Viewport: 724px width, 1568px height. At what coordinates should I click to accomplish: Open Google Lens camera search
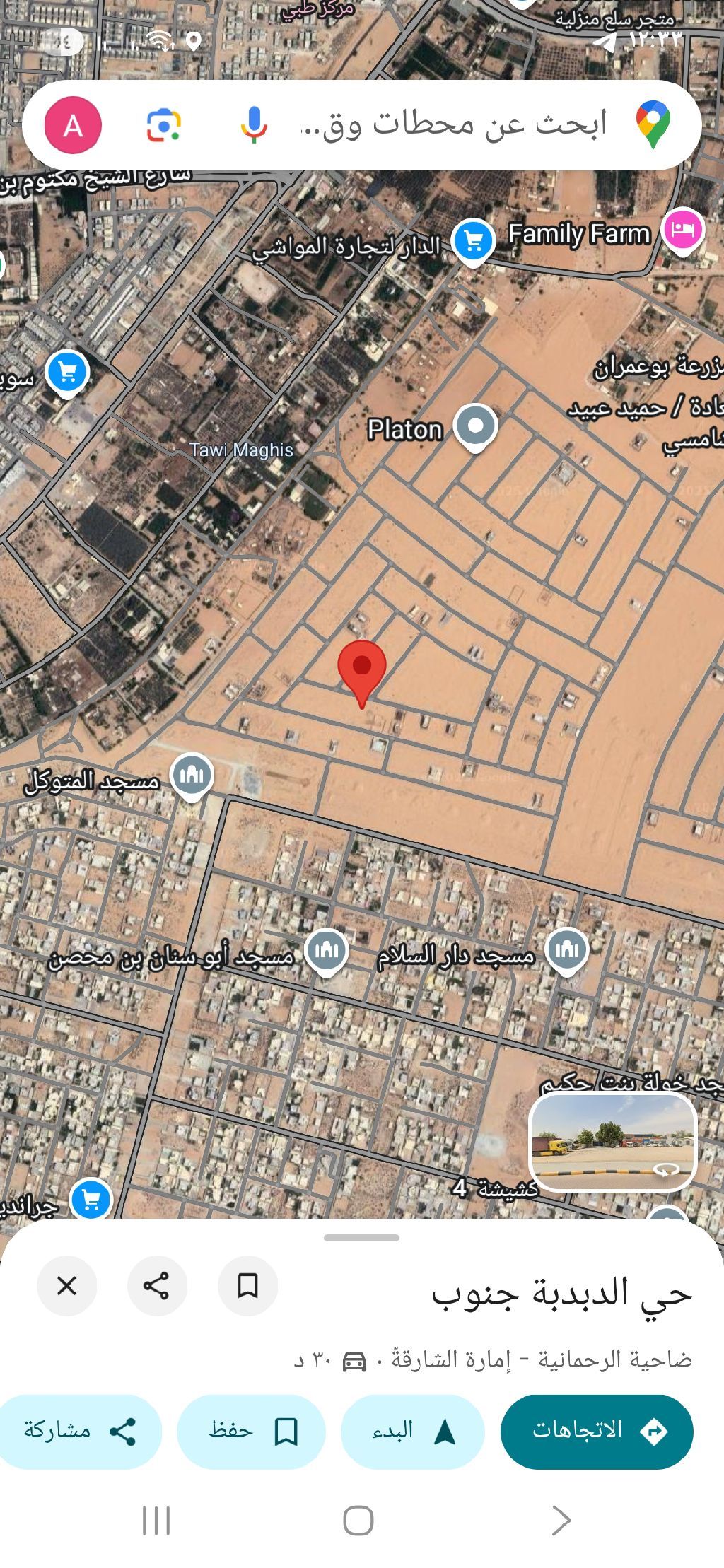pos(164,126)
